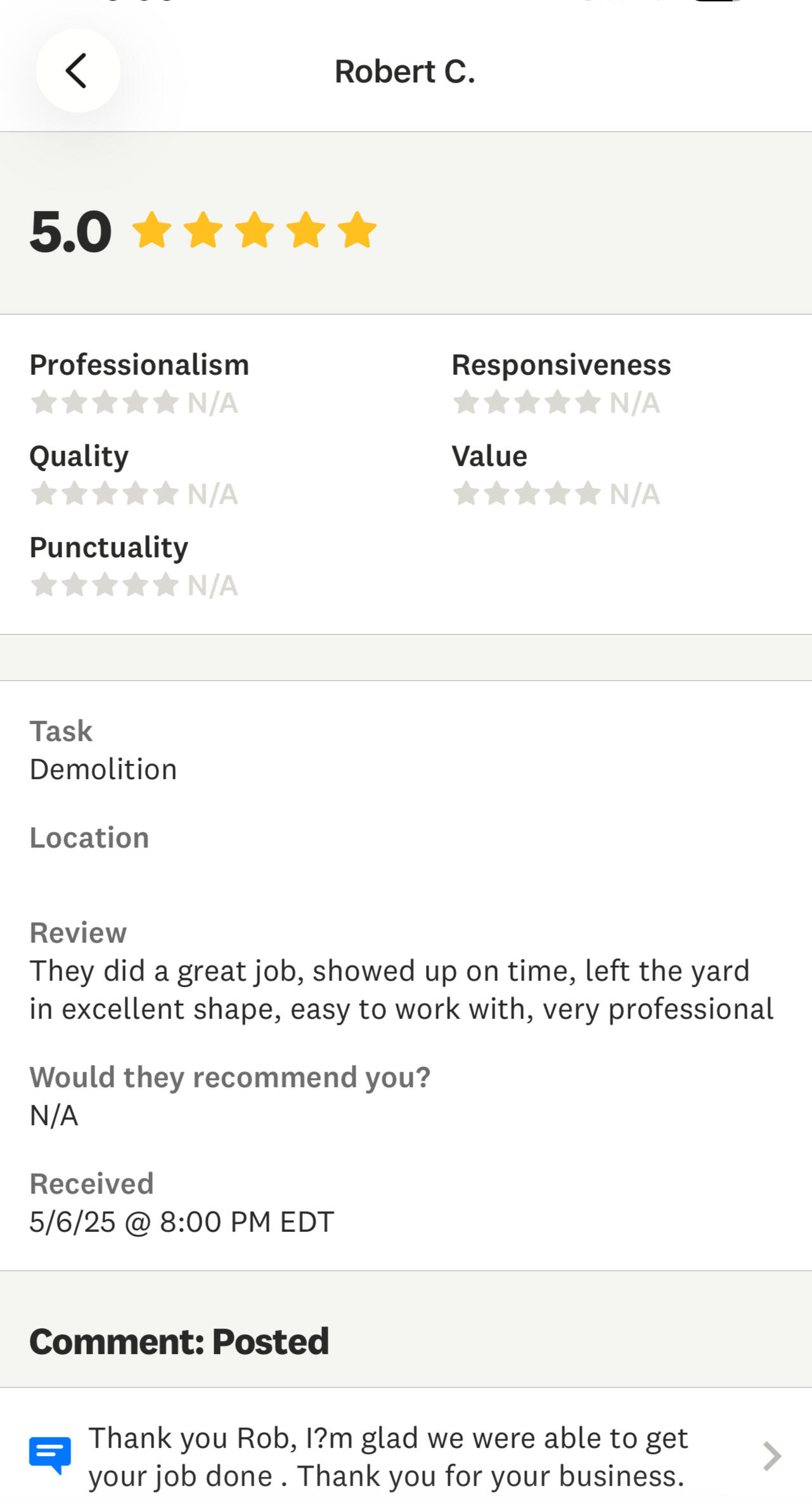The height and width of the screenshot is (1503, 812).
Task: Go back from Robert C.'s review
Action: point(77,70)
